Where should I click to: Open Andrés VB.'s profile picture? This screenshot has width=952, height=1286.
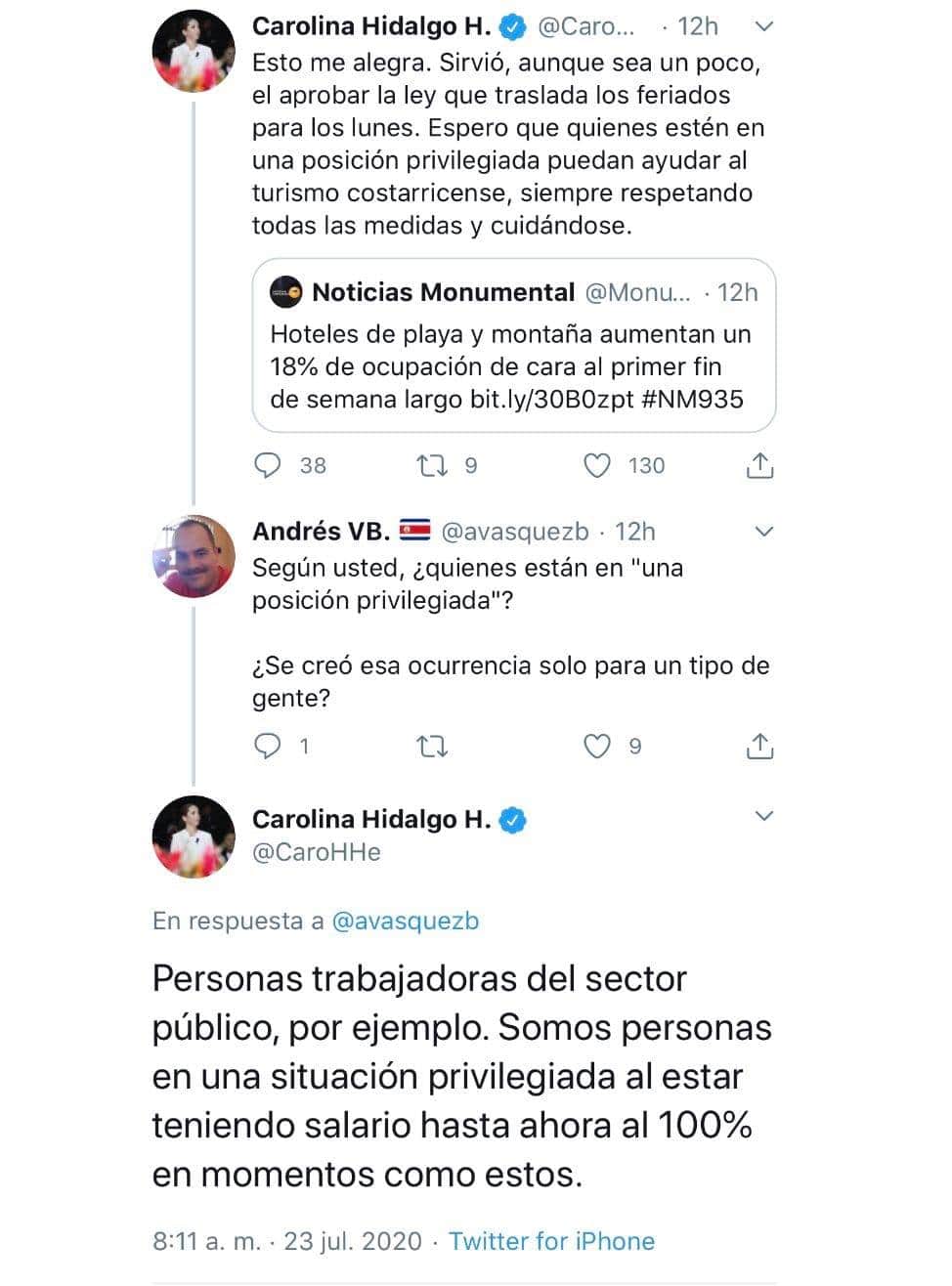(x=195, y=557)
